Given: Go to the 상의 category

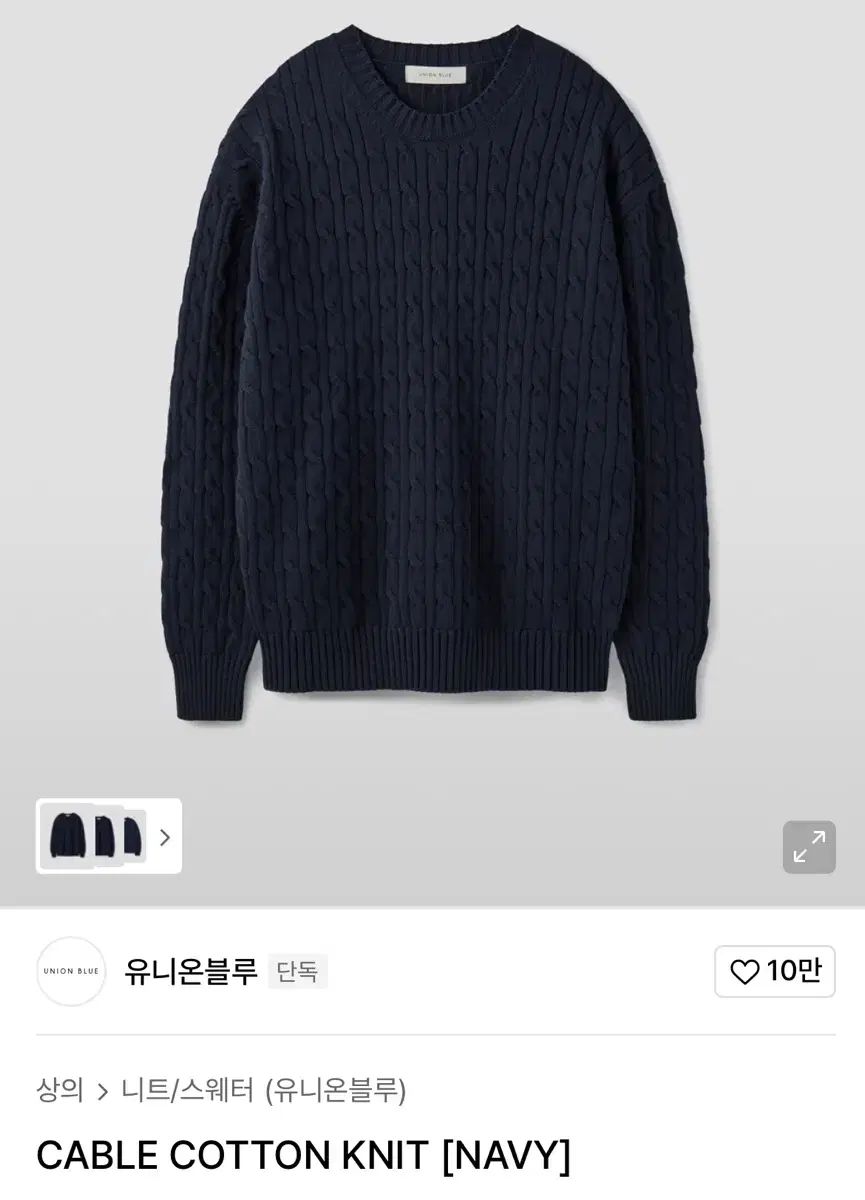Looking at the screenshot, I should pyautogui.click(x=60, y=1089).
